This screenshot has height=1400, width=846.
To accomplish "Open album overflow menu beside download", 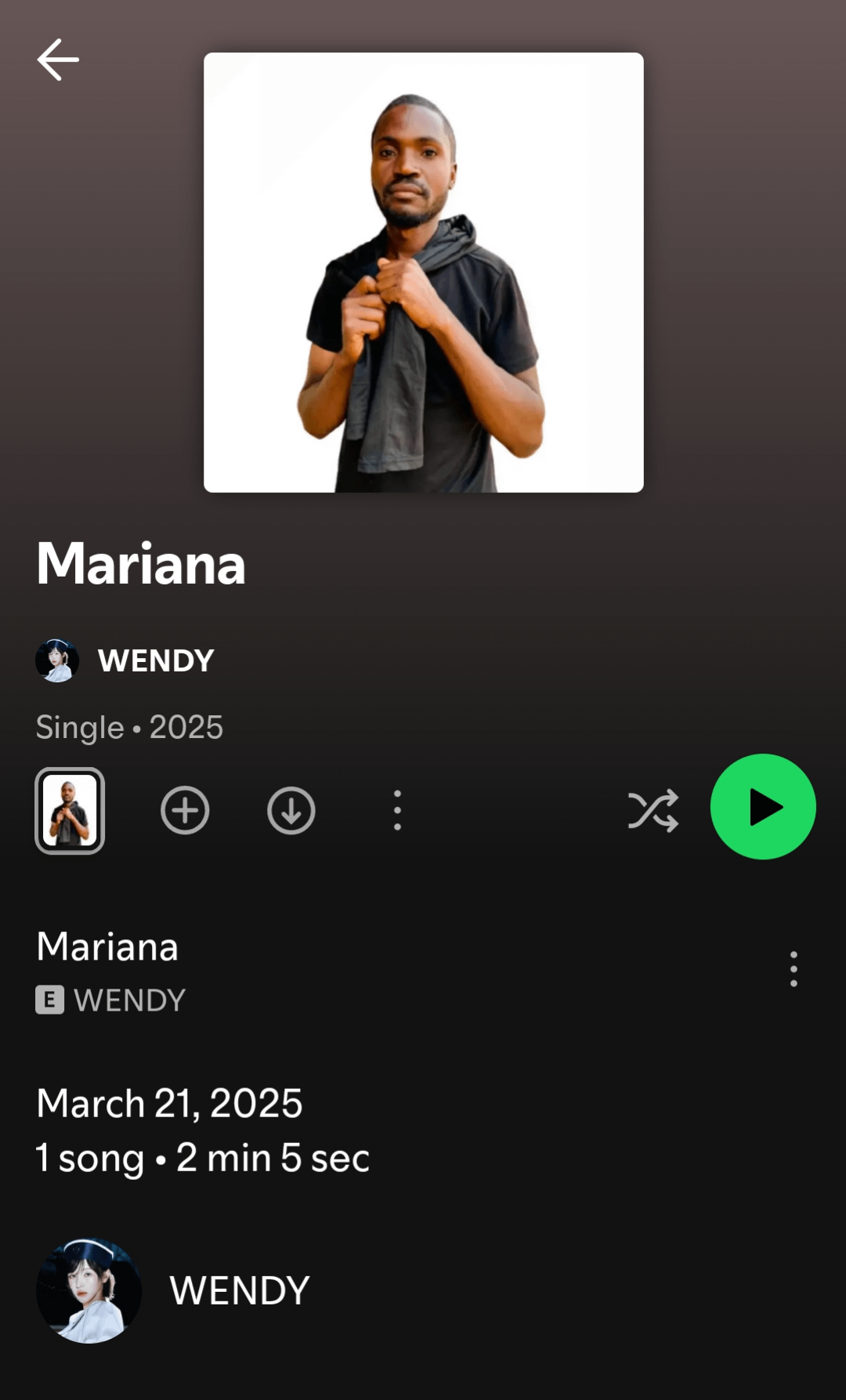I will point(397,810).
